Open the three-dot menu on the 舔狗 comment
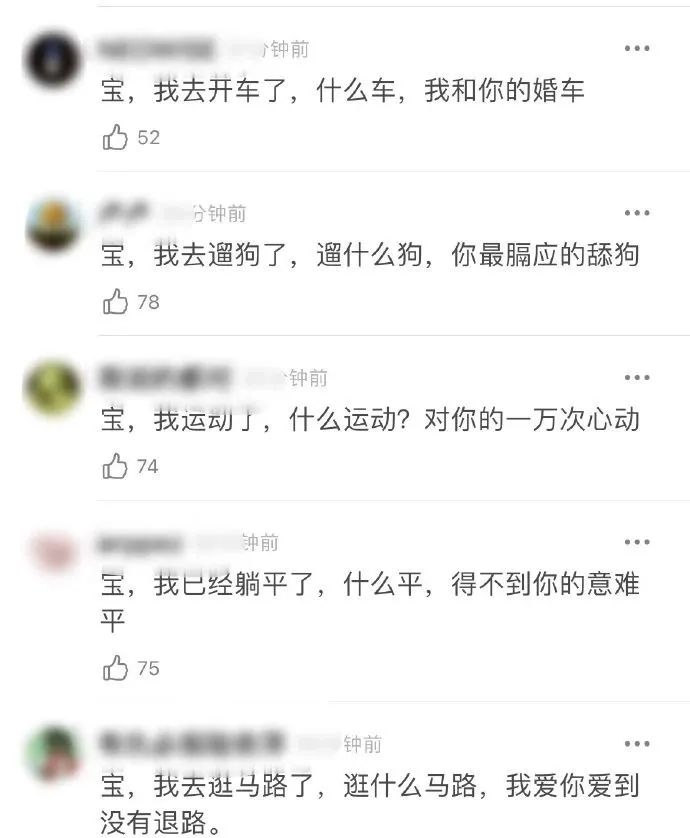 [637, 213]
